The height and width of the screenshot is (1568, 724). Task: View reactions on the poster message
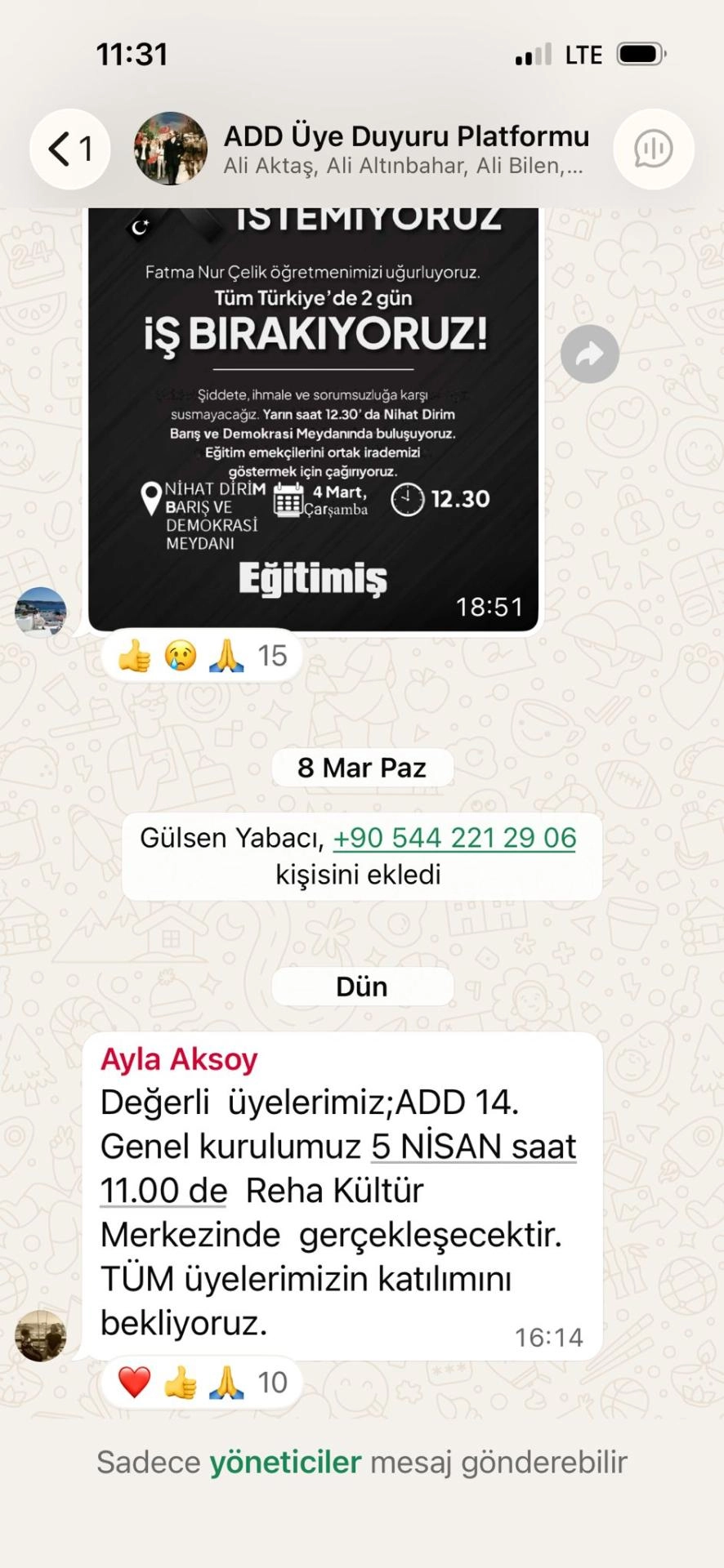pos(202,656)
